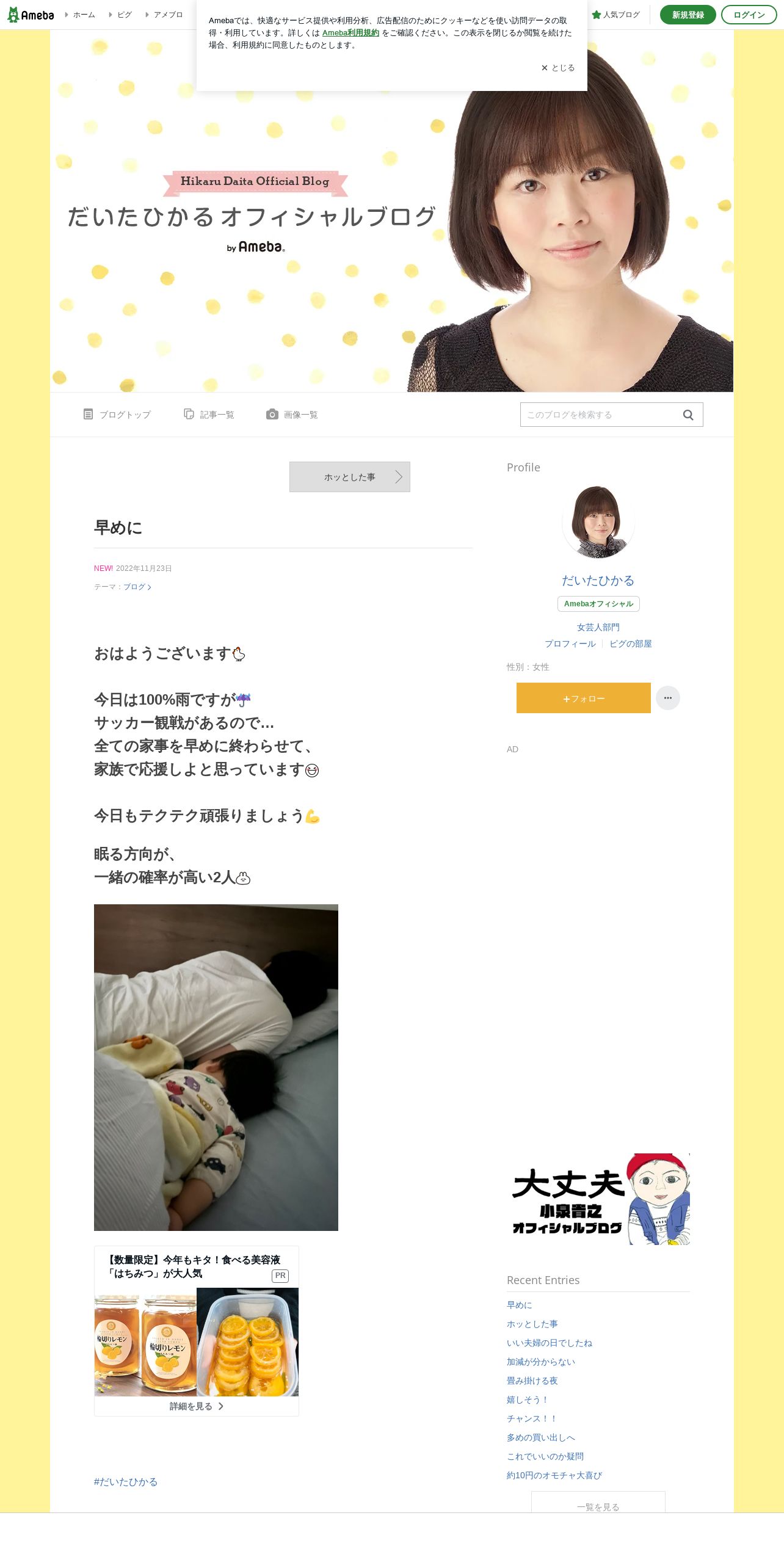Screen dimensions: 784x1568
Task: Follow だいたひかる with フォロー button
Action: point(584,698)
